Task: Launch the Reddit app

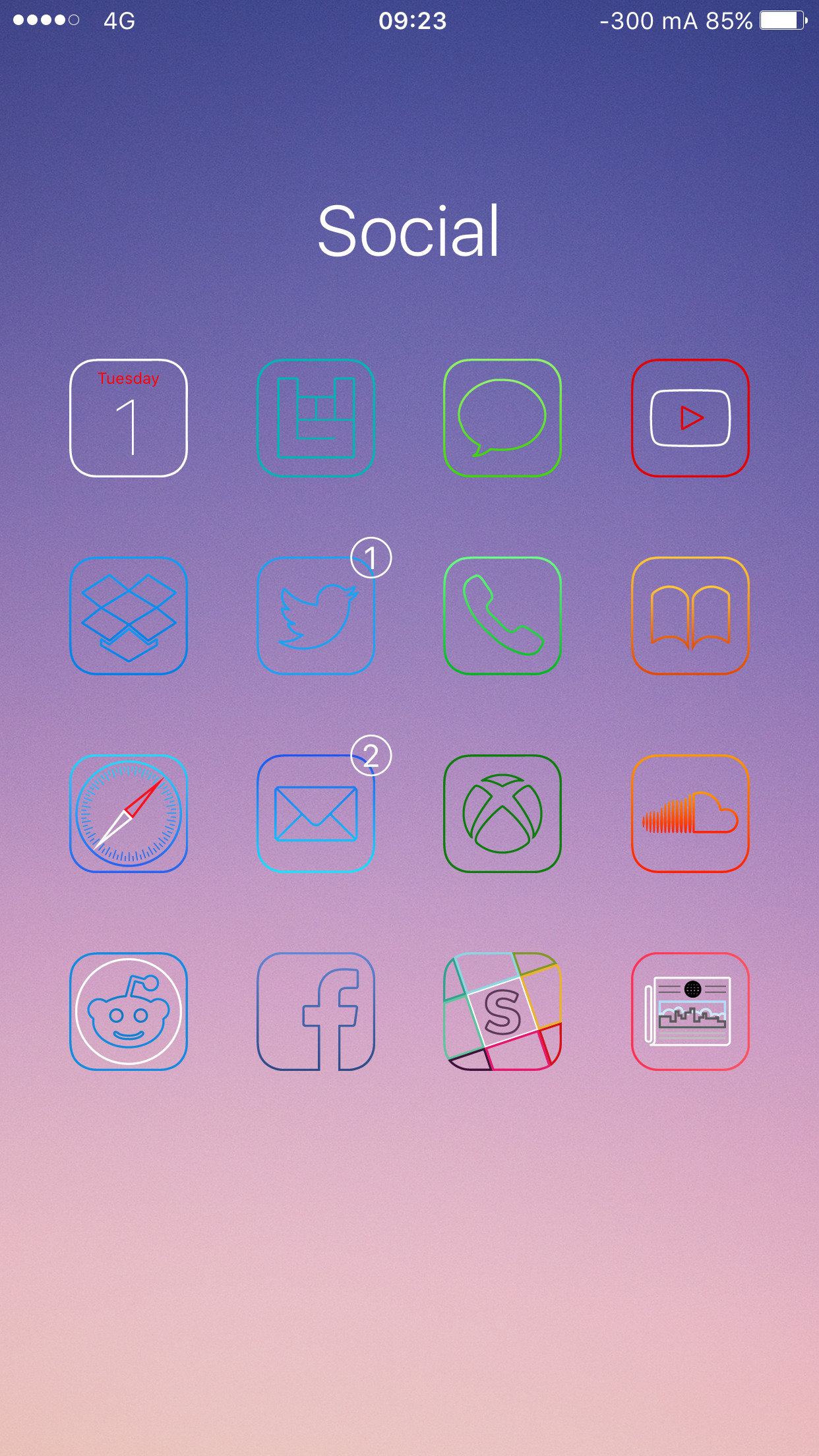Action: [x=129, y=1012]
